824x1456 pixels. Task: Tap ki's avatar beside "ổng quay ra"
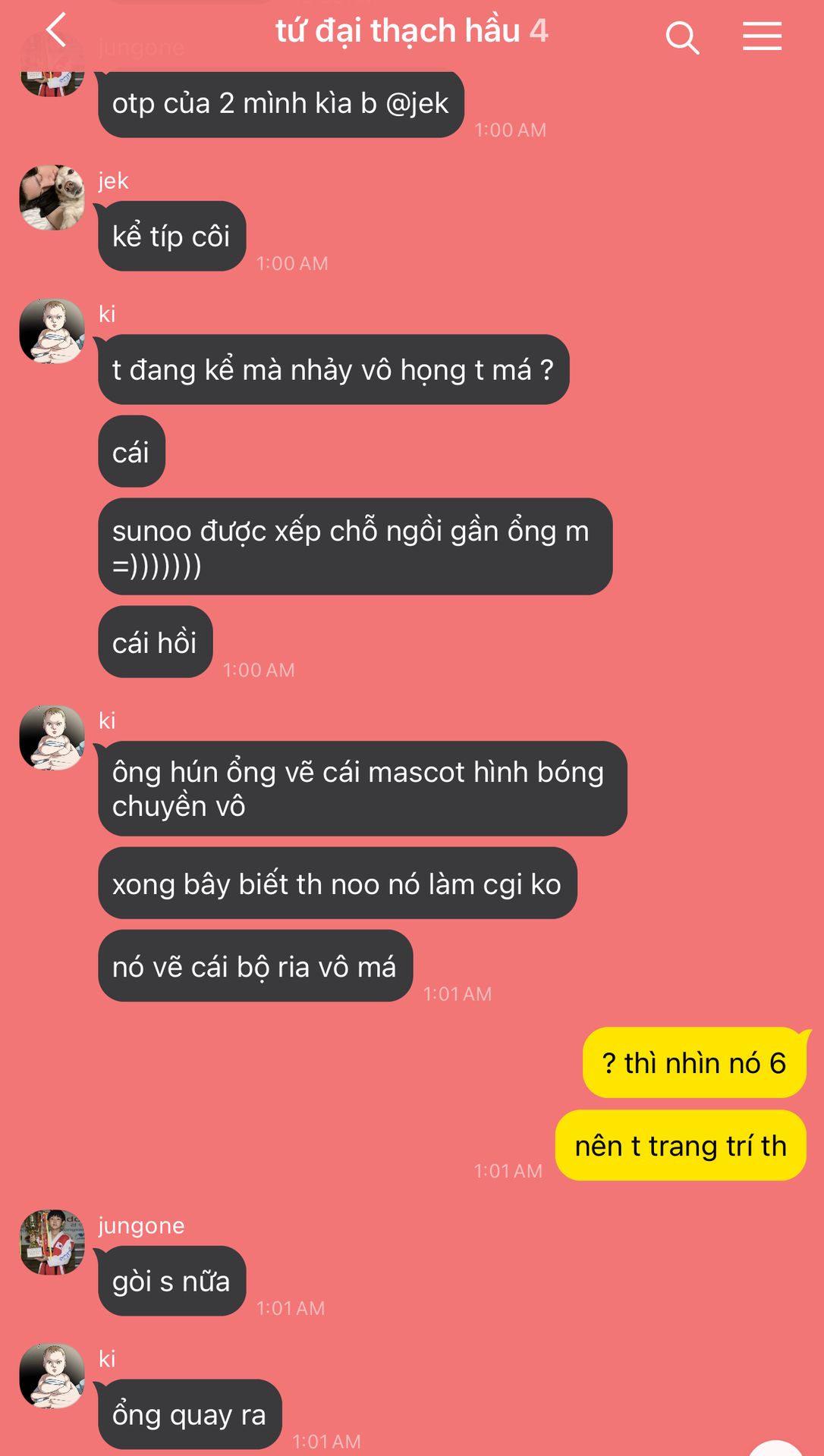pos(52,1375)
